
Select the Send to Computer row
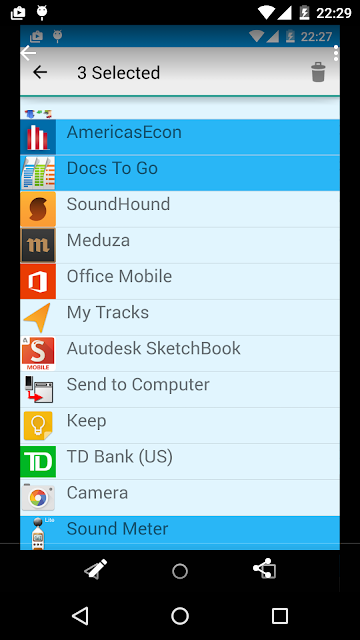(180, 389)
